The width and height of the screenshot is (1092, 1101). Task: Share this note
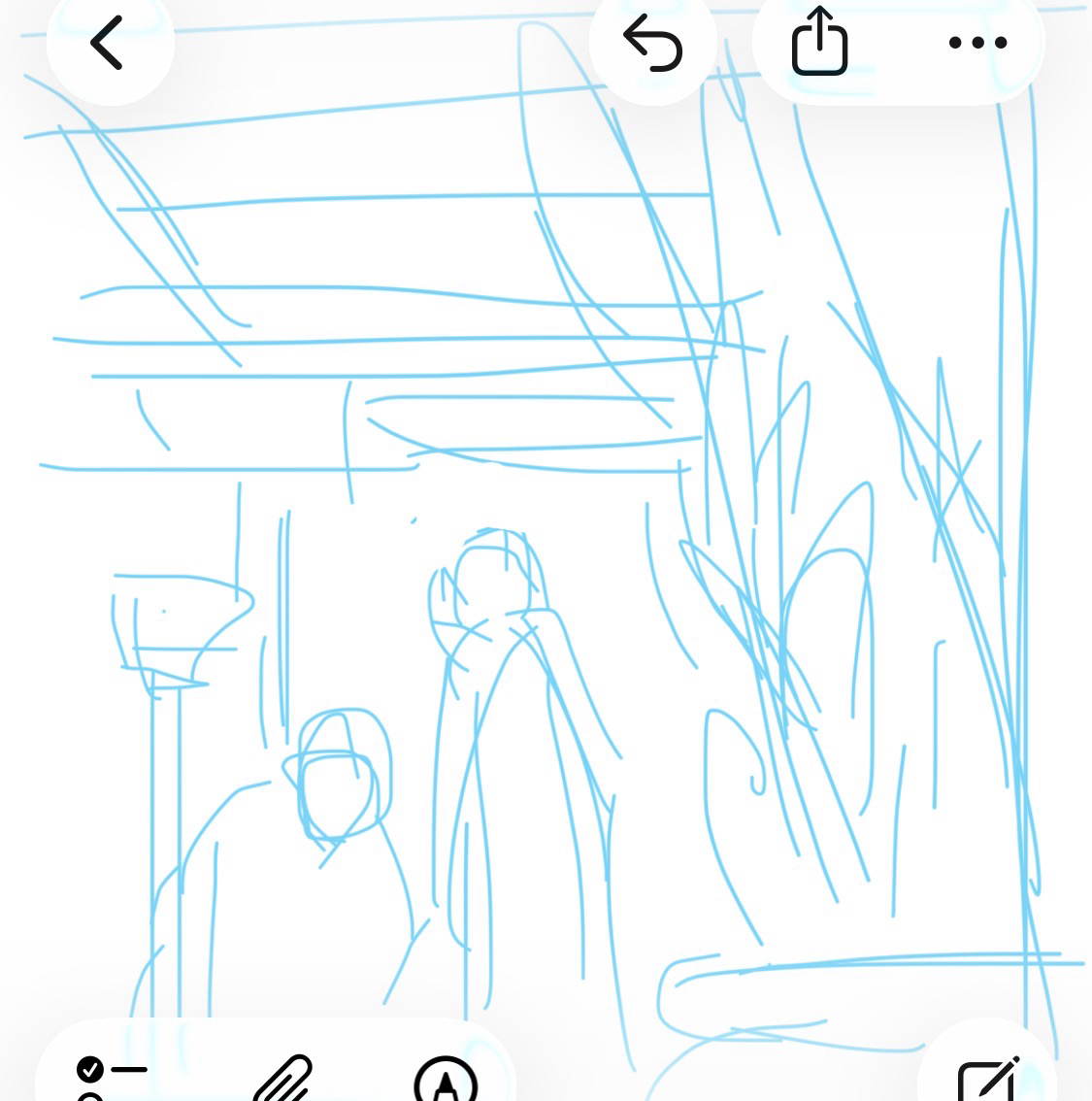tap(820, 42)
